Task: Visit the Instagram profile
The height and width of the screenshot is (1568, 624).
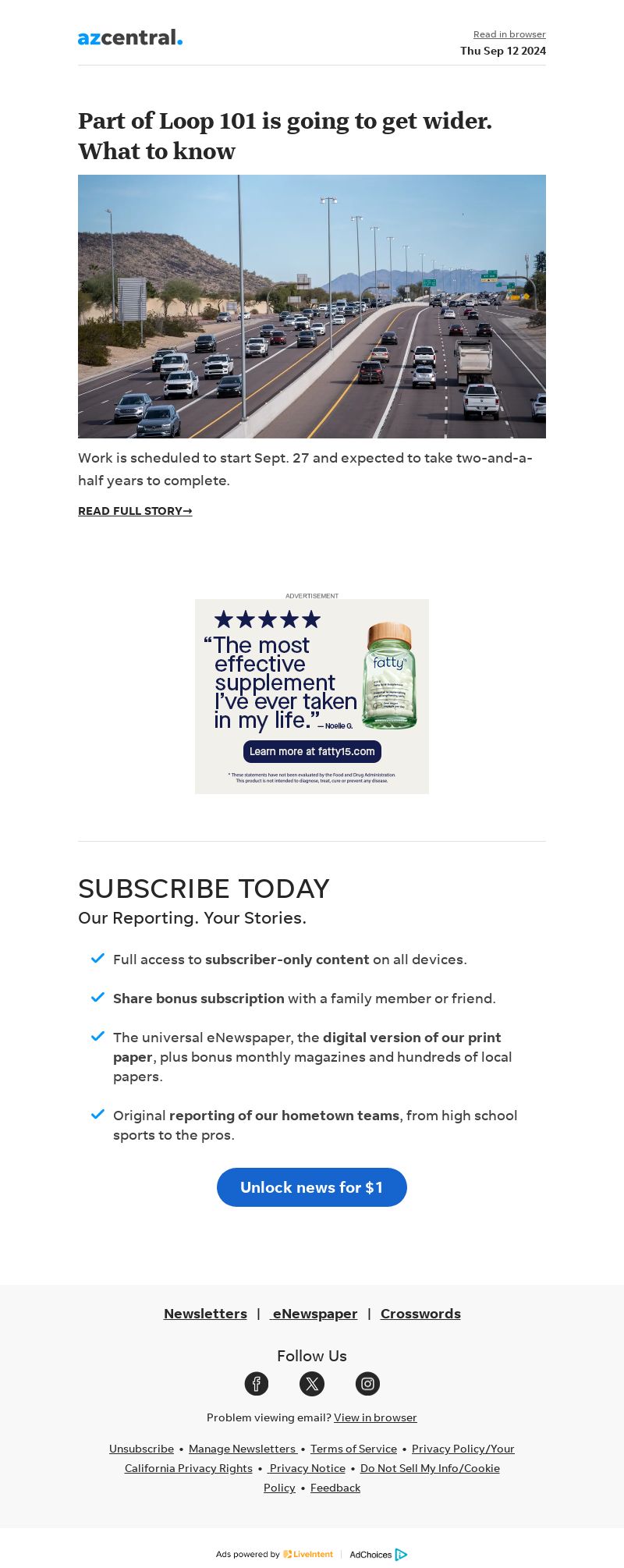Action: click(x=367, y=1384)
